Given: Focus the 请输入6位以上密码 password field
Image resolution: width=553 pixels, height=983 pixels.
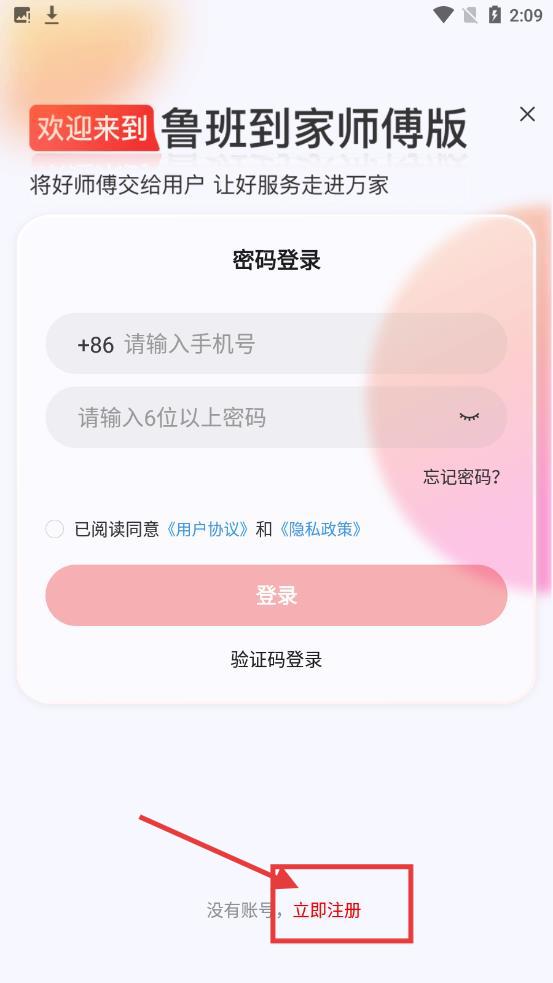Looking at the screenshot, I should tap(276, 418).
